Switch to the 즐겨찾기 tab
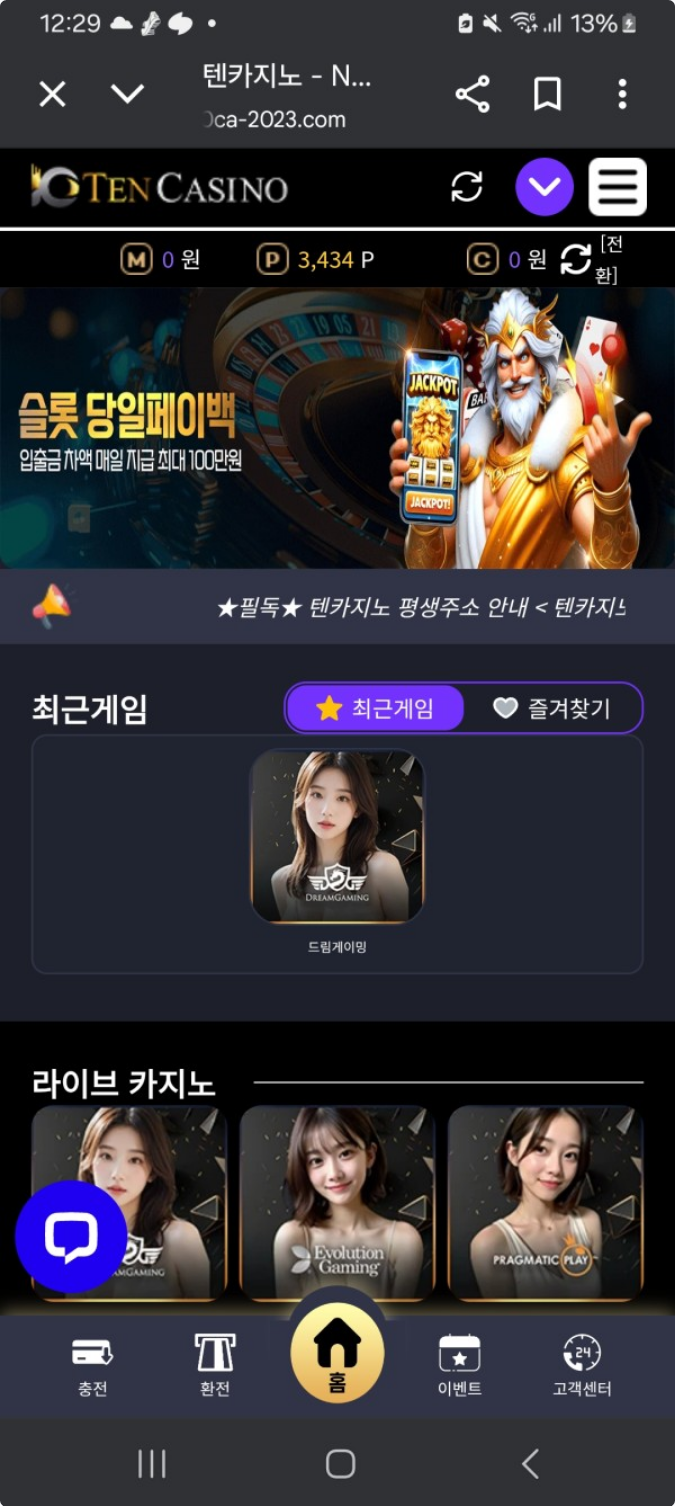 coord(552,709)
